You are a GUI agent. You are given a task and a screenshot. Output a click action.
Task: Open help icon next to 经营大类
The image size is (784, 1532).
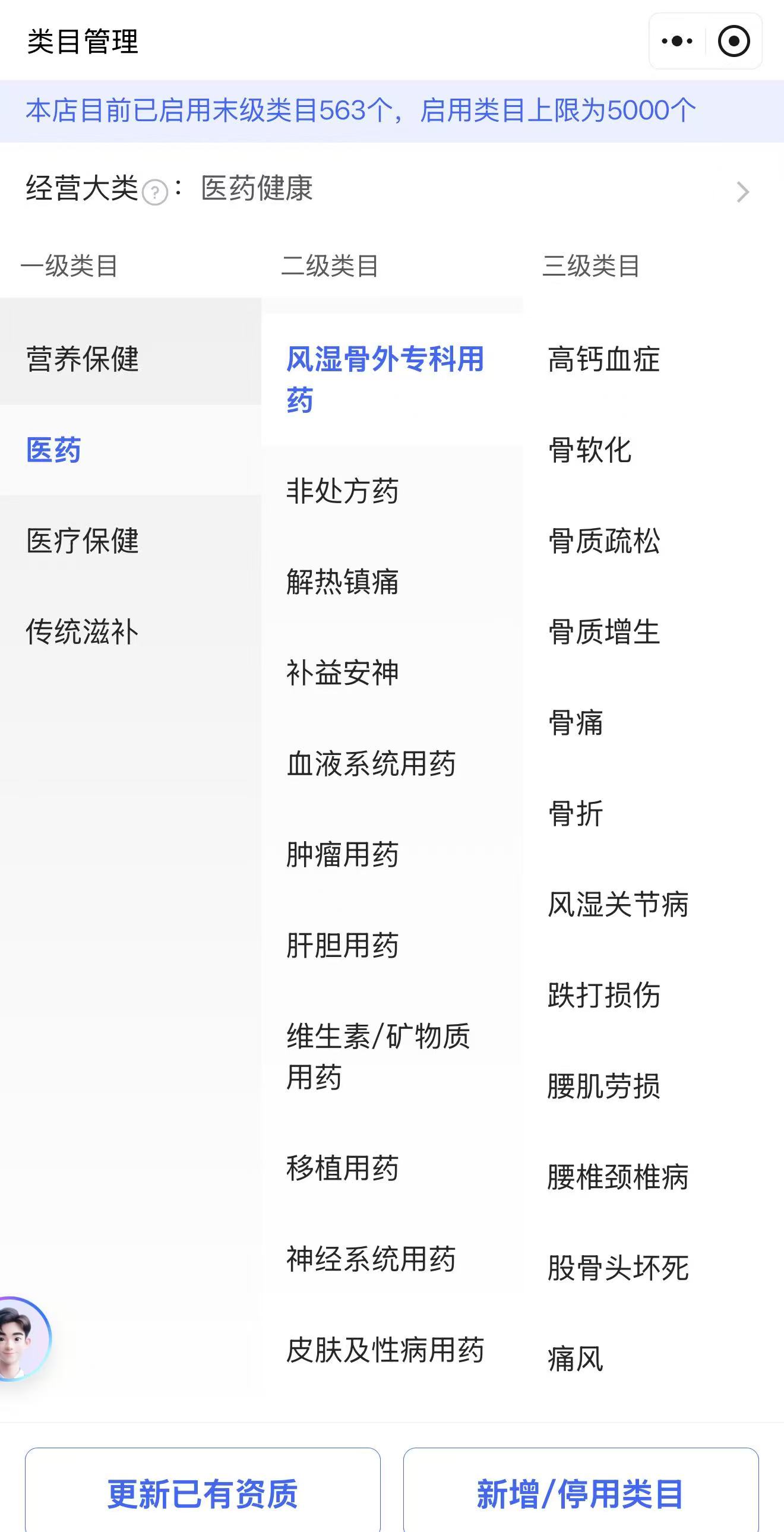[x=155, y=192]
